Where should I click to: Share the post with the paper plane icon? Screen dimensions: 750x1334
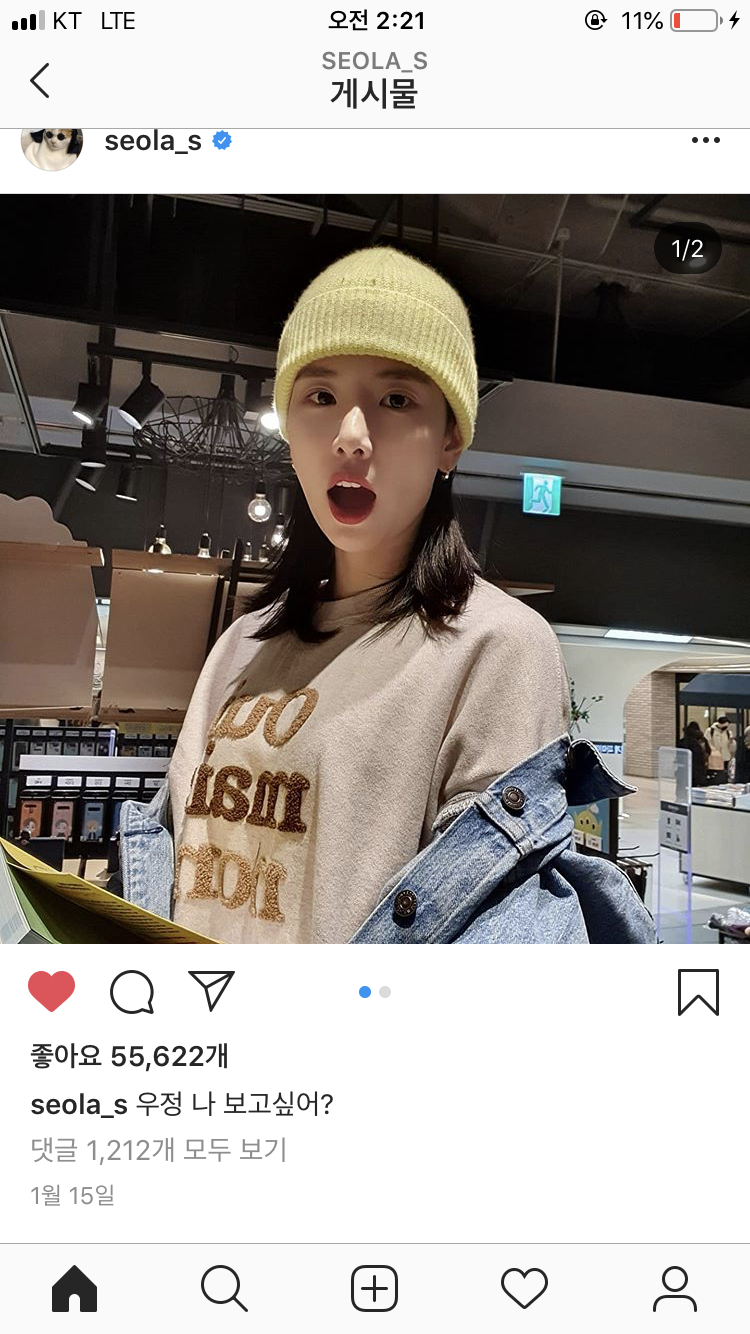pos(211,991)
